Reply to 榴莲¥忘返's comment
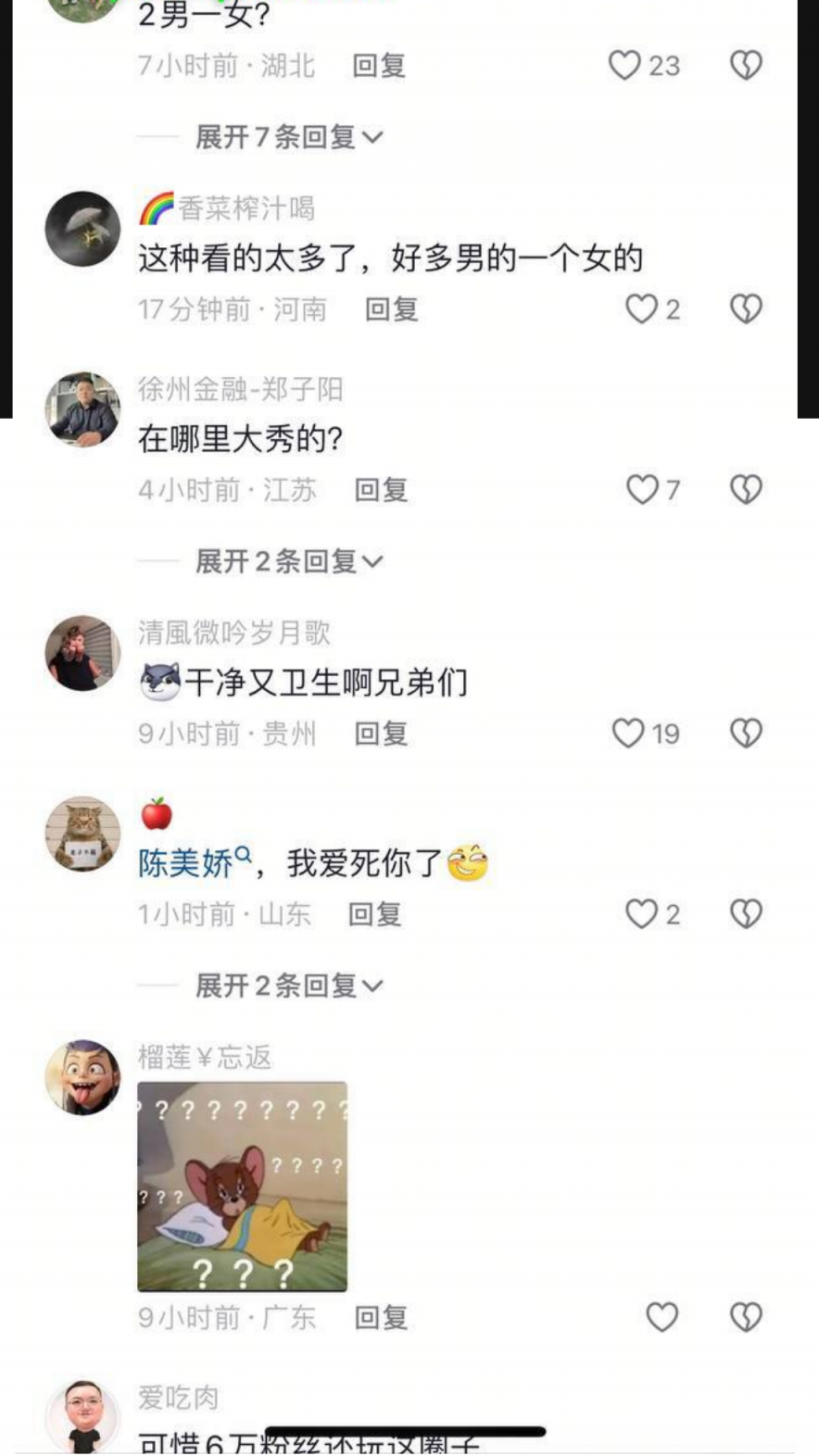Screen dimensions: 819x1456 (x=381, y=1317)
